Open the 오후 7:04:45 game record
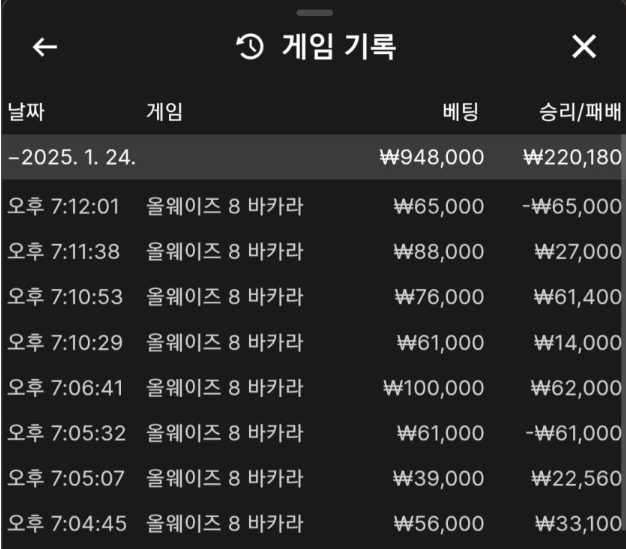 [312, 522]
